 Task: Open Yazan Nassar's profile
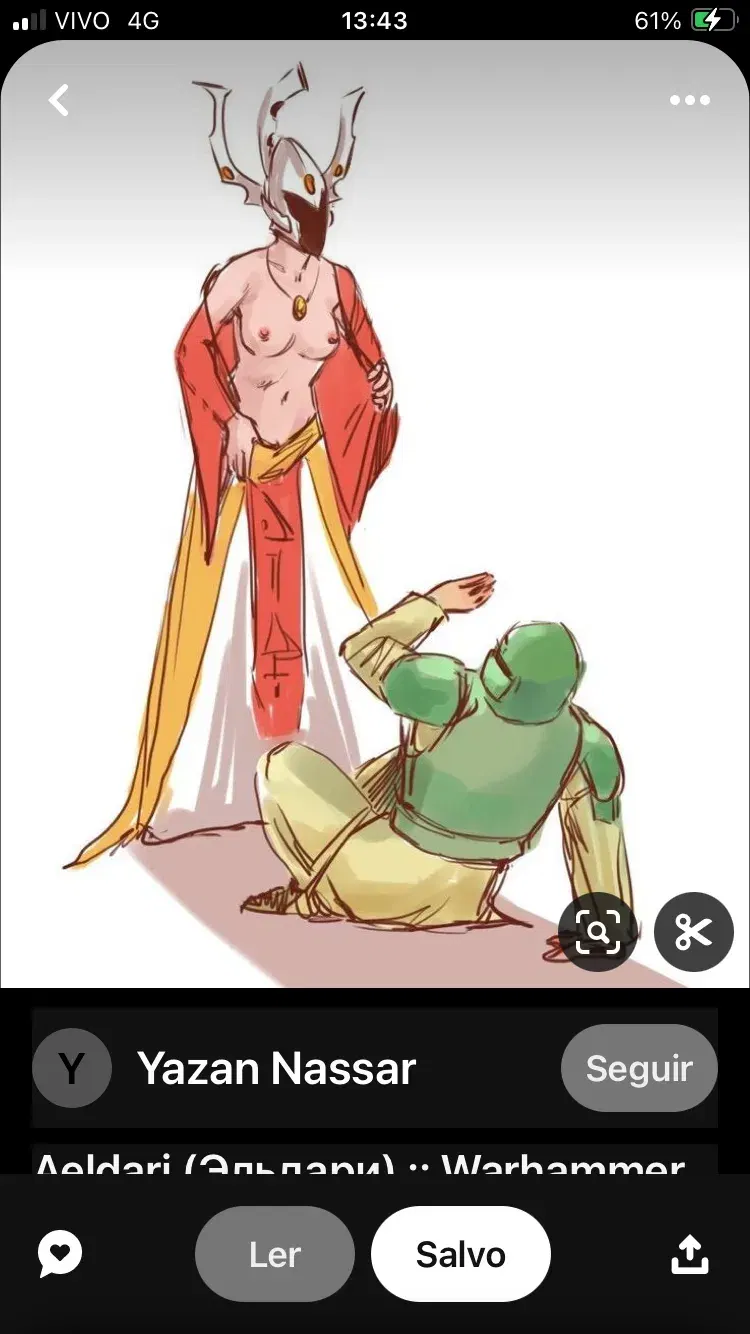[x=275, y=1068]
